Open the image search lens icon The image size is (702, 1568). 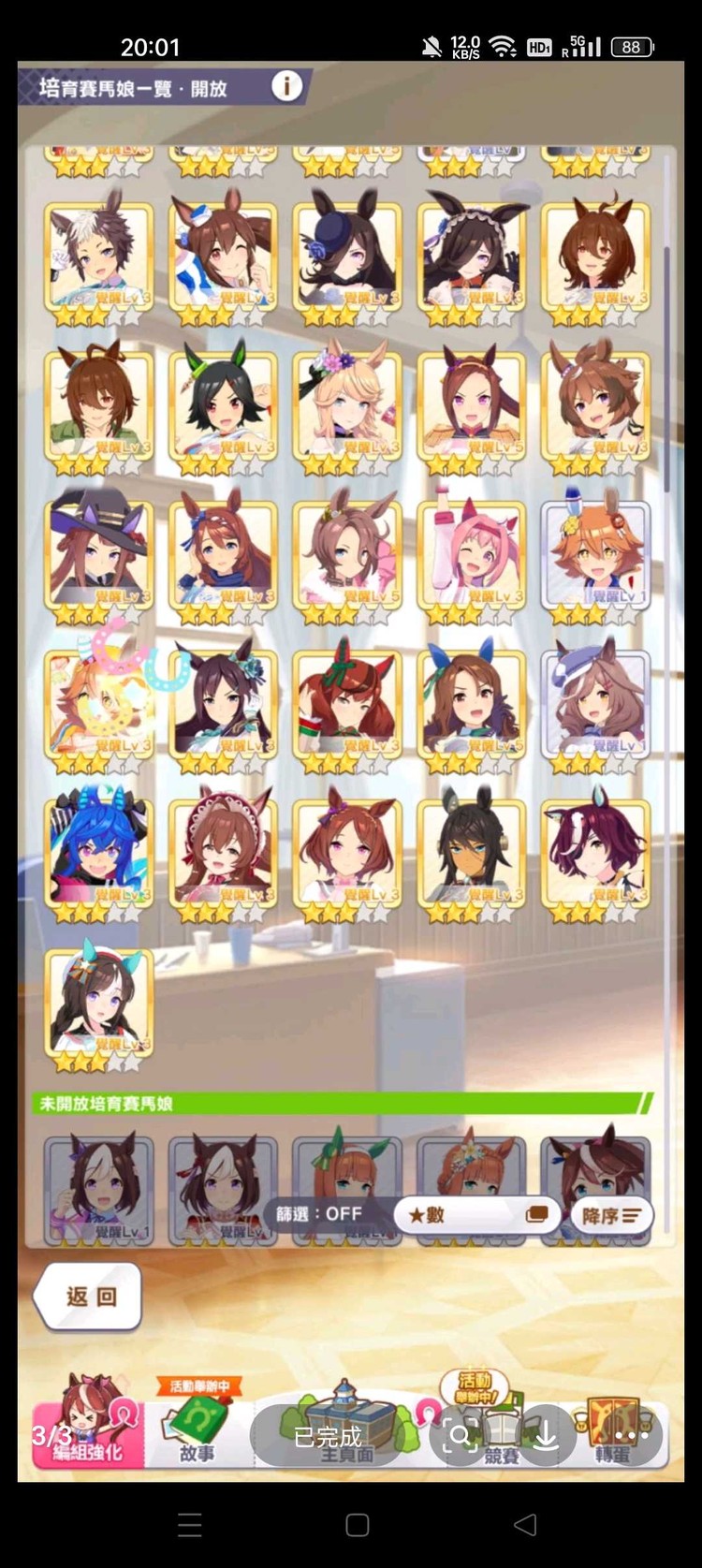tap(460, 1436)
